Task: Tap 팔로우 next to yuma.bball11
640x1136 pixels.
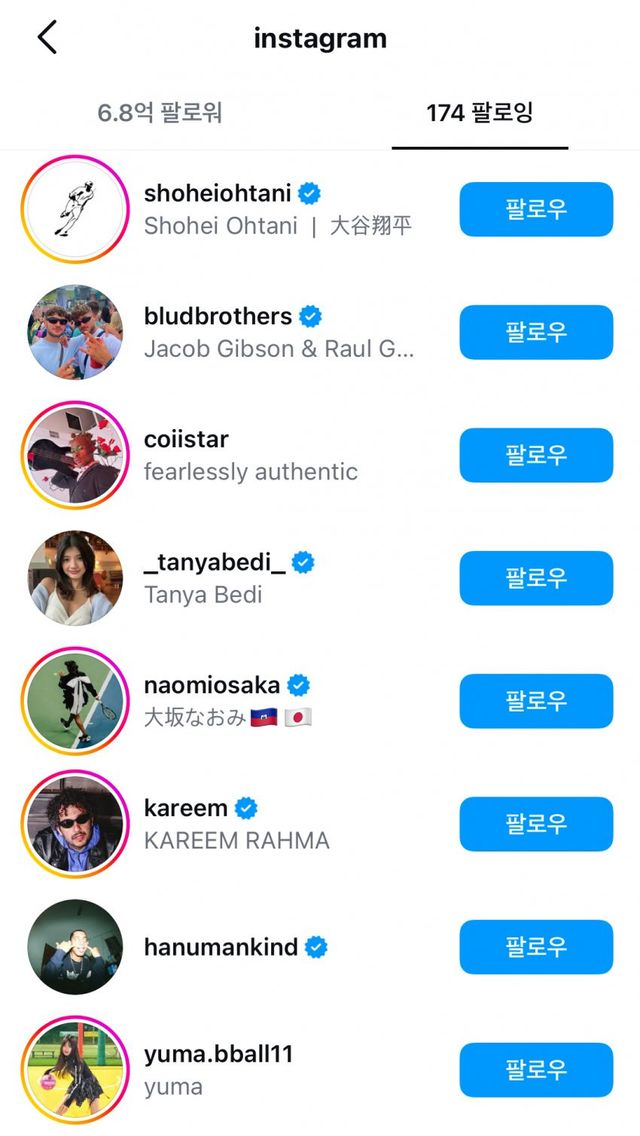Action: click(x=535, y=1070)
